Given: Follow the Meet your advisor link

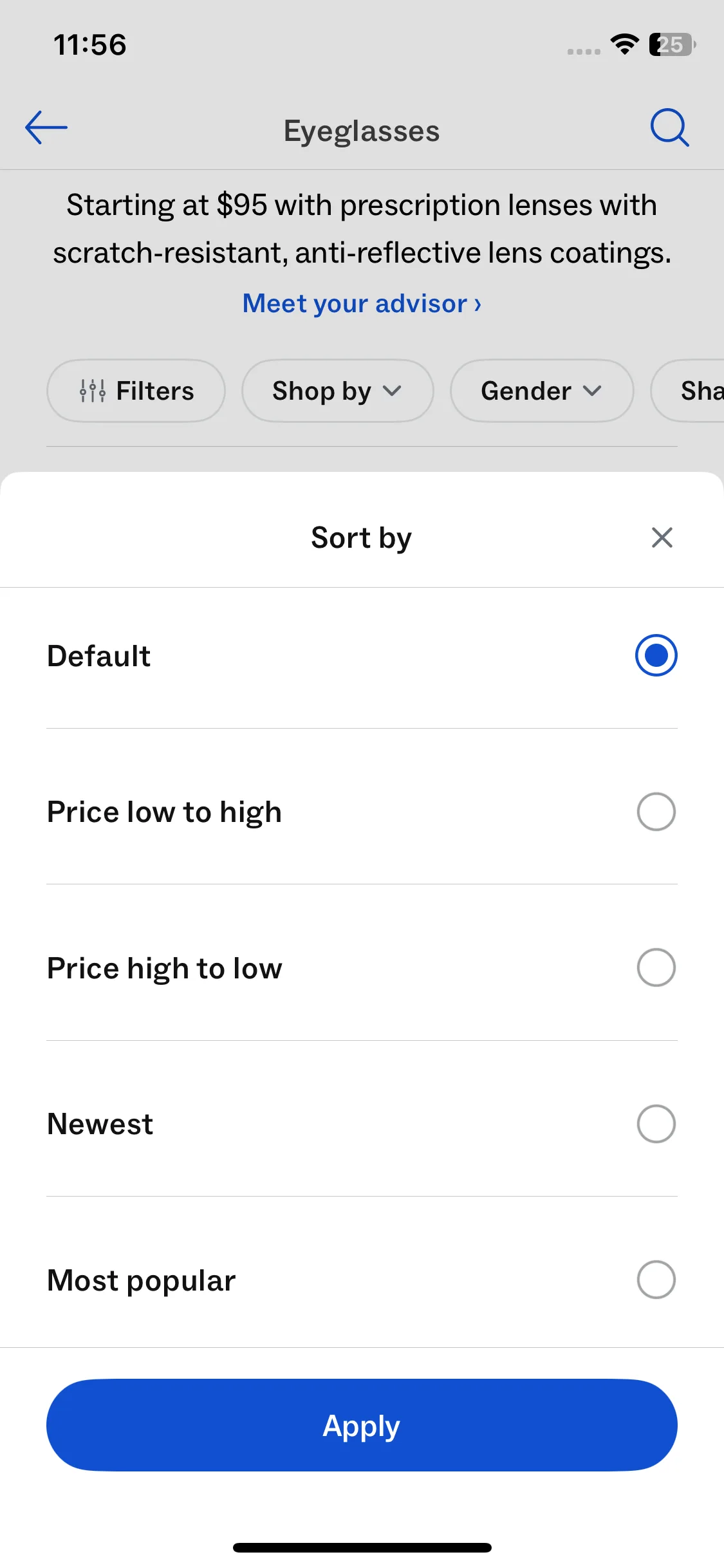Looking at the screenshot, I should click(362, 303).
